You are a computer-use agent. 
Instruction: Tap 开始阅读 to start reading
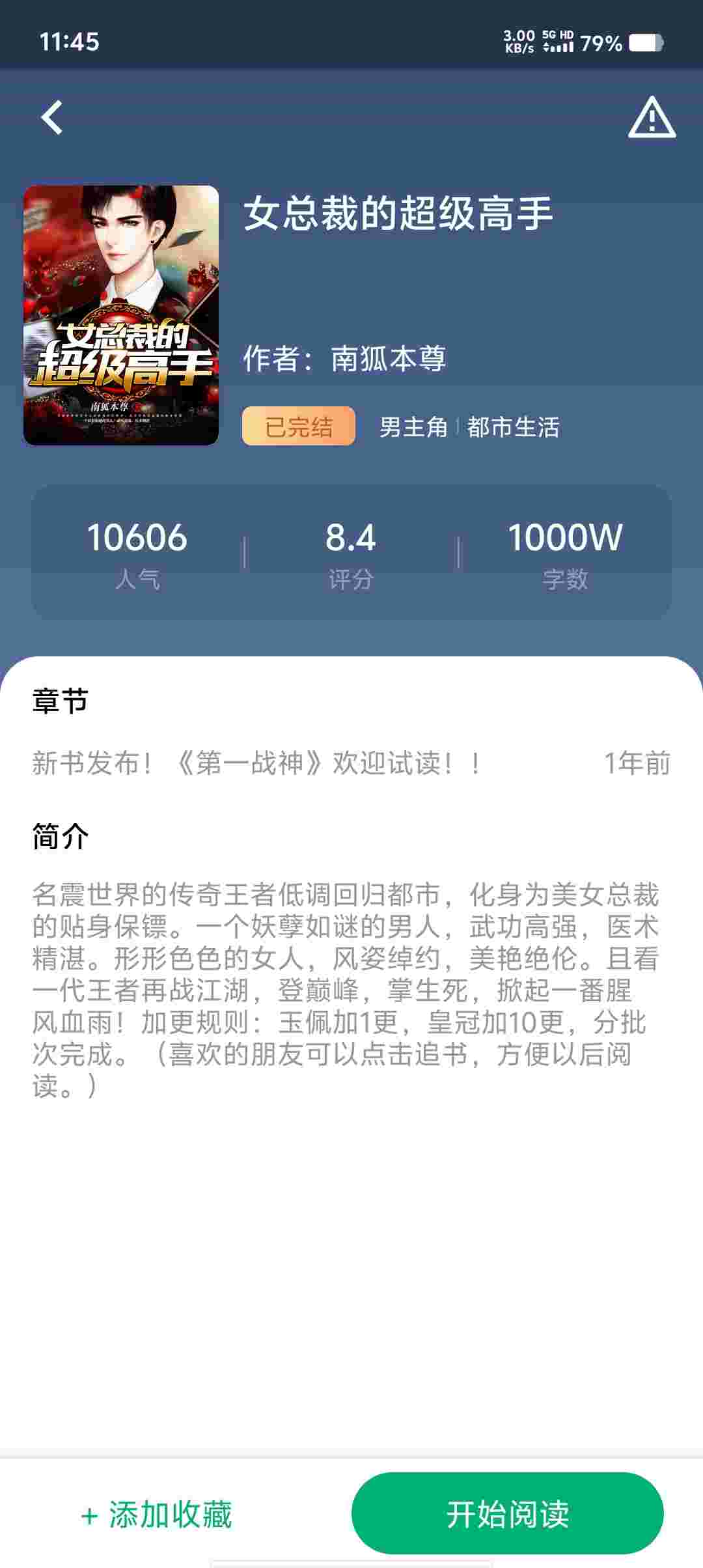tap(507, 1513)
